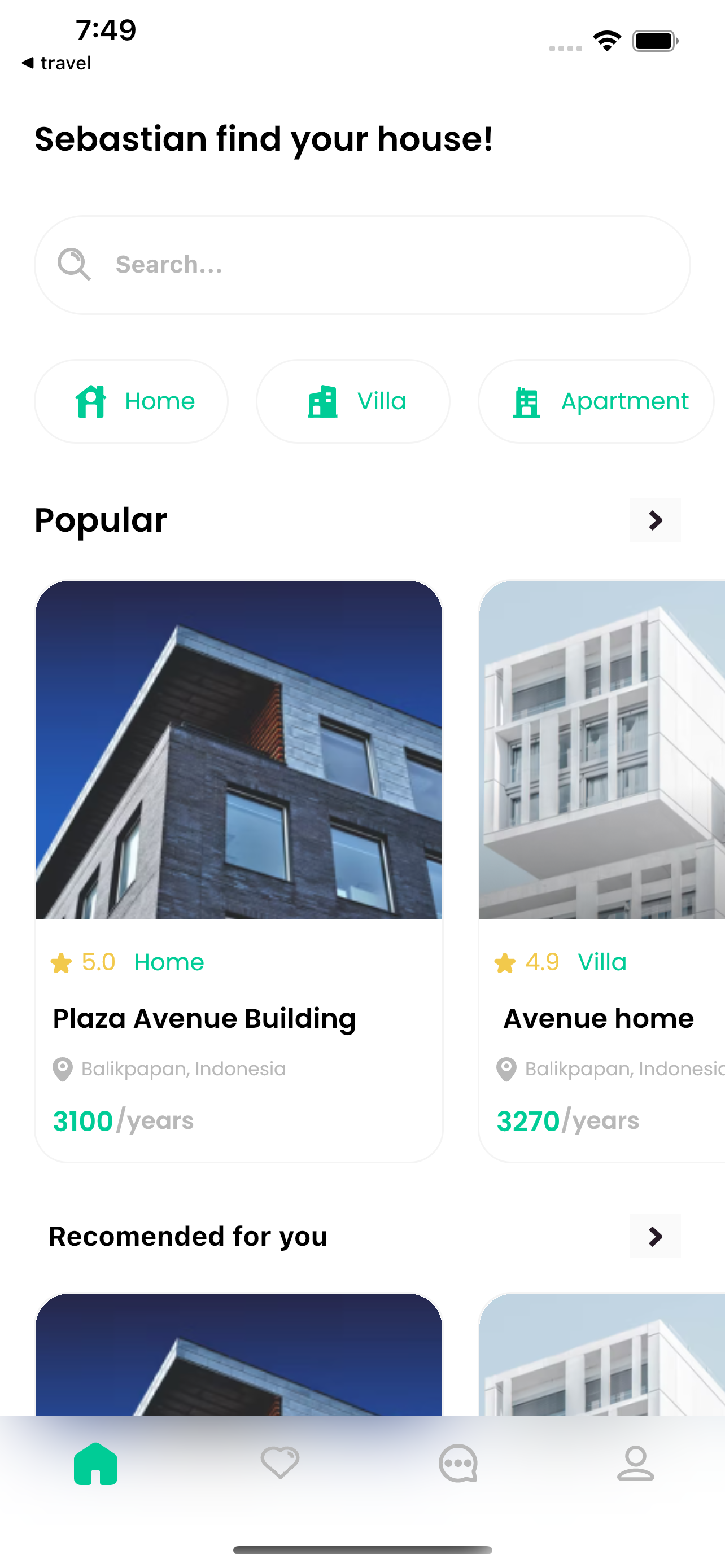Screen dimensions: 725x1568
Task: Tap the Search field
Action: tap(362, 265)
